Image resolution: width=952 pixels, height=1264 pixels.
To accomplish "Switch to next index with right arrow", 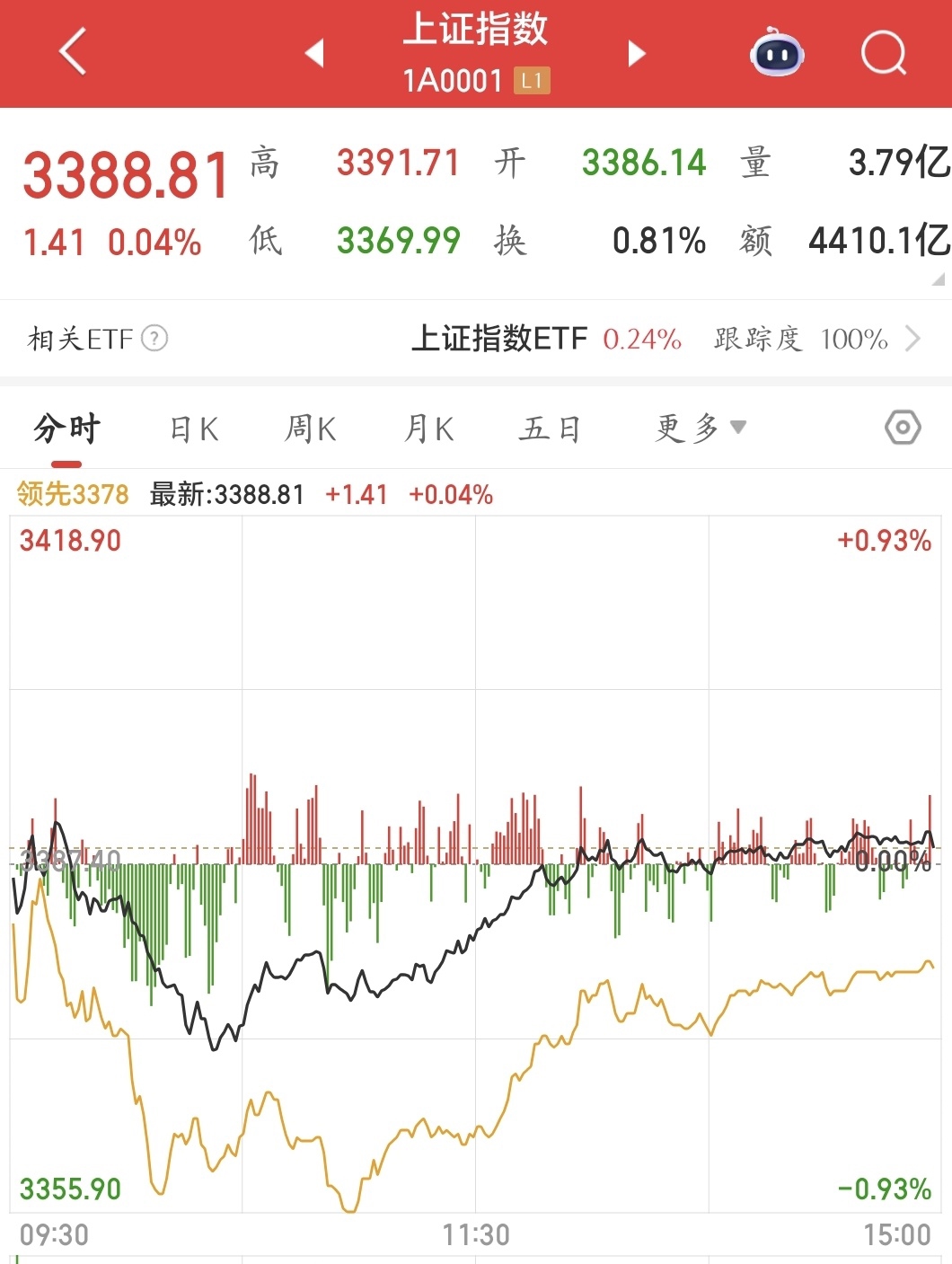I will coord(636,53).
